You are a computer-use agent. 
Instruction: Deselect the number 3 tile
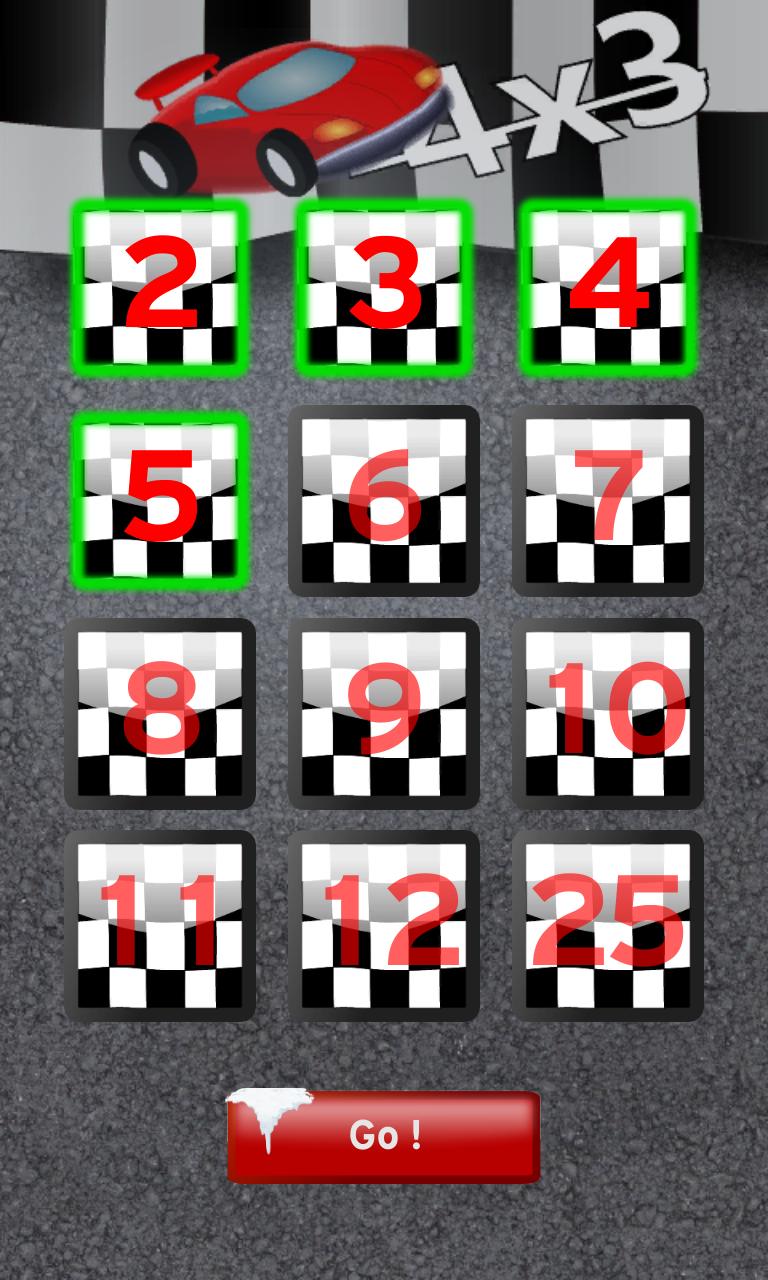point(384,288)
